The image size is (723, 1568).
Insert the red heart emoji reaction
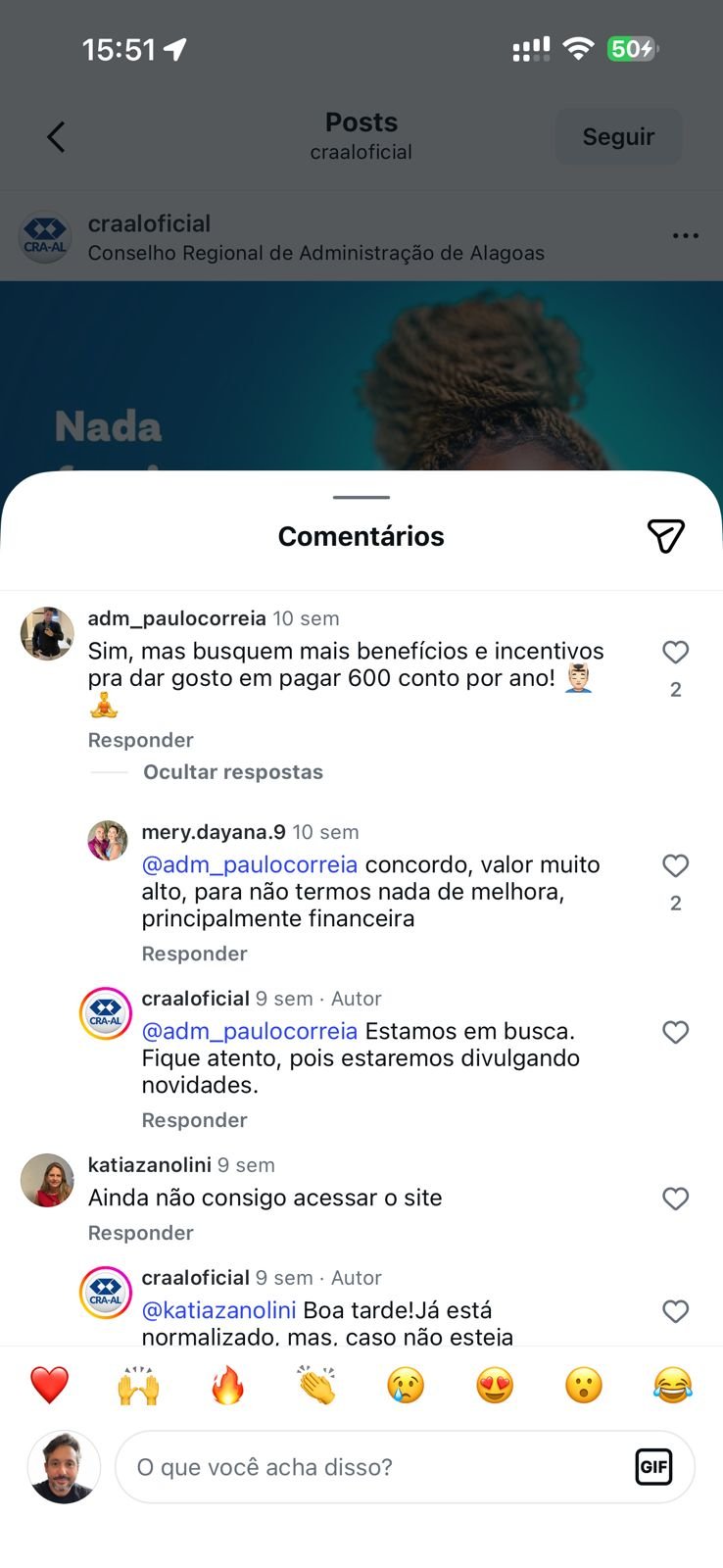pyautogui.click(x=49, y=1386)
